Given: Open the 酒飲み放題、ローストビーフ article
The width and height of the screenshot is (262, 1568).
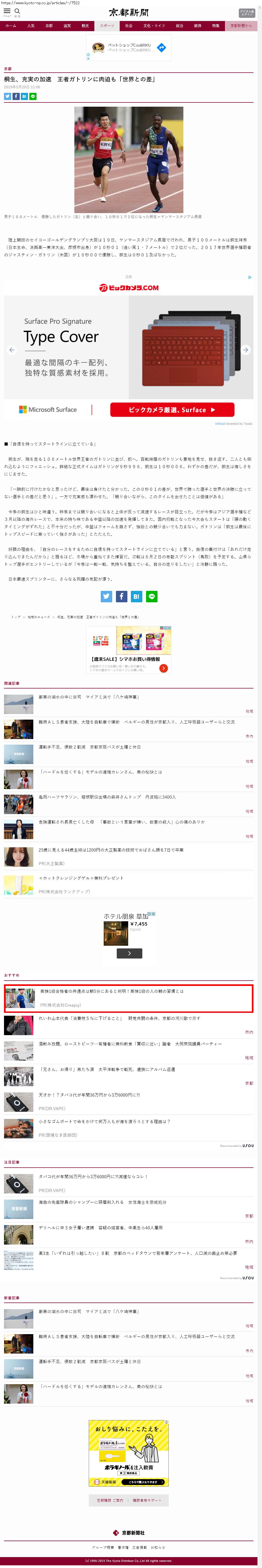Looking at the screenshot, I should point(130,1043).
